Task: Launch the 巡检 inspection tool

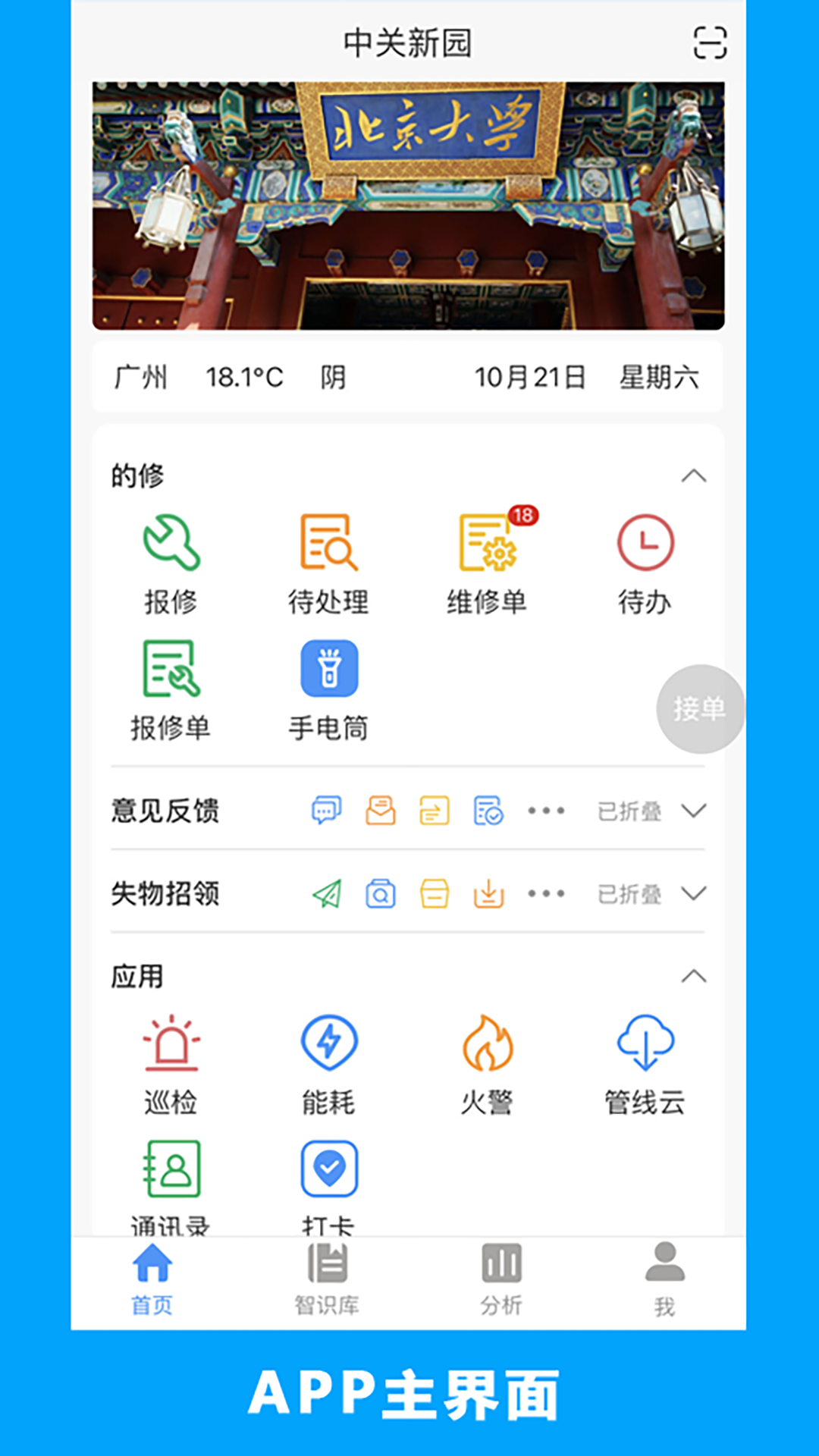Action: point(171,1043)
